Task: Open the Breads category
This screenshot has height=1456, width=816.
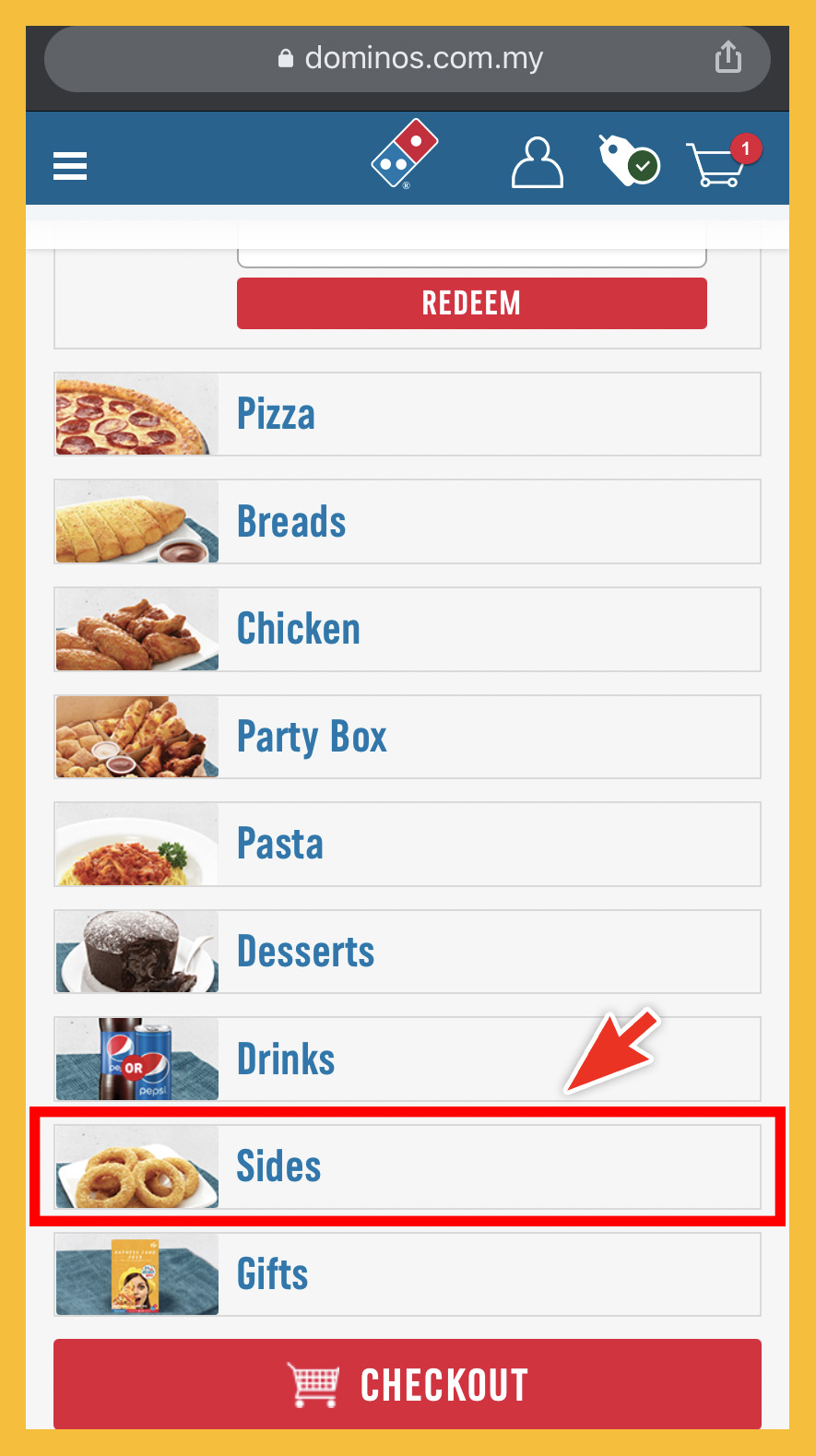Action: click(x=407, y=522)
